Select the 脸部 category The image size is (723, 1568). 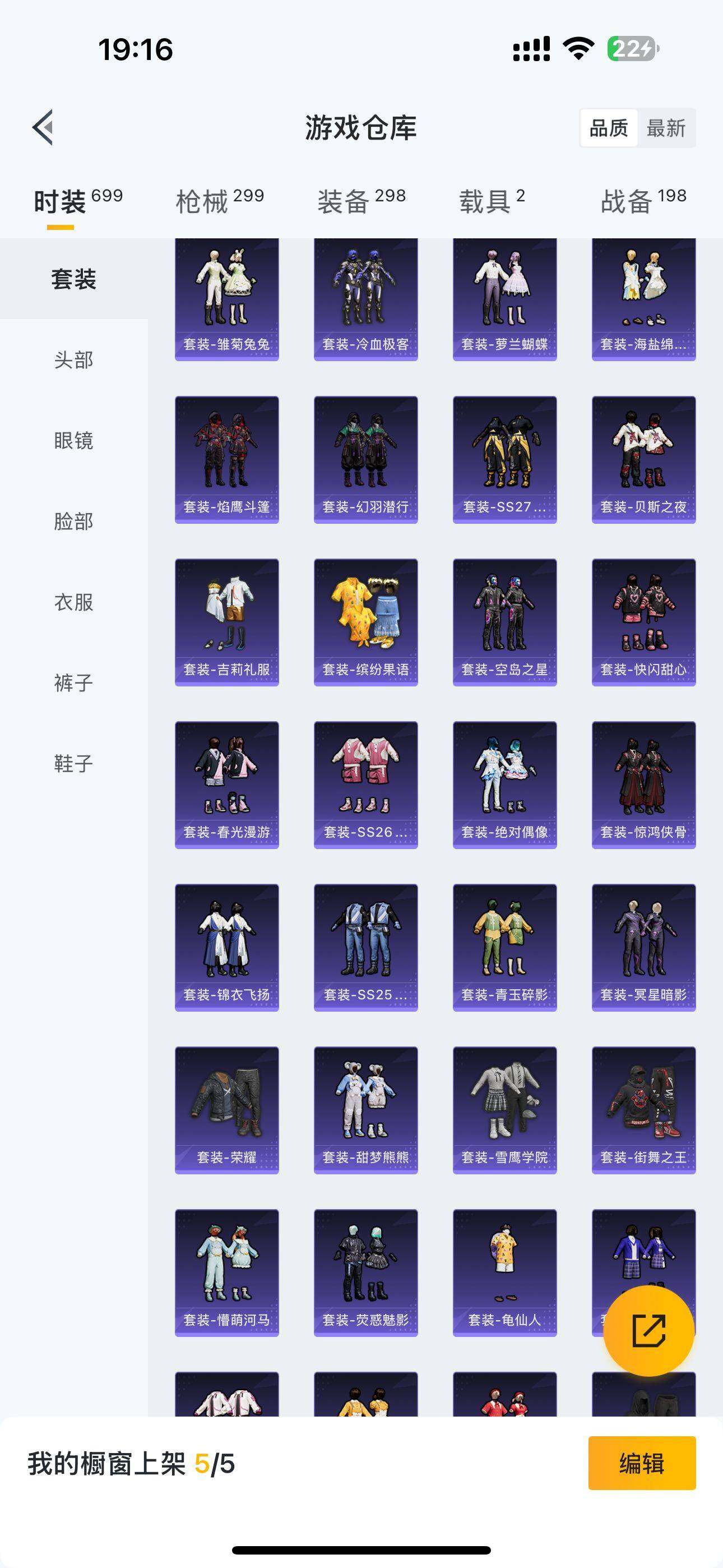tap(73, 522)
